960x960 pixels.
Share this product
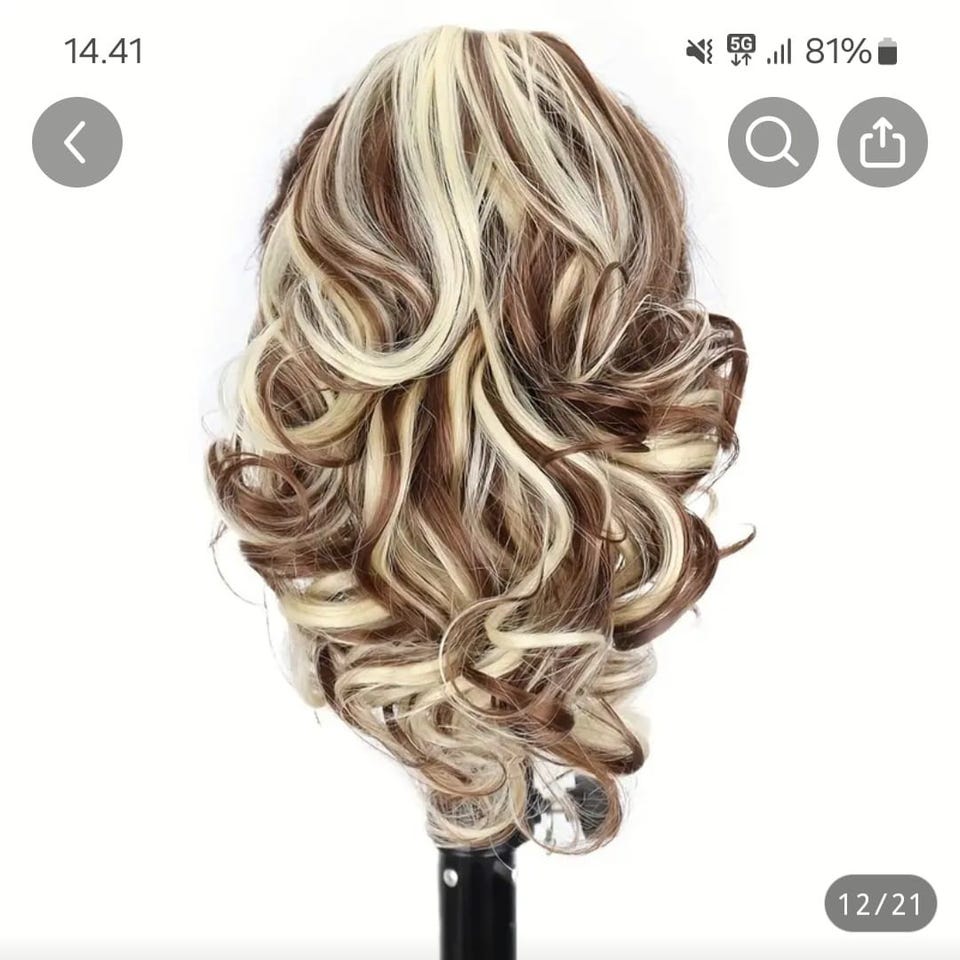(882, 142)
